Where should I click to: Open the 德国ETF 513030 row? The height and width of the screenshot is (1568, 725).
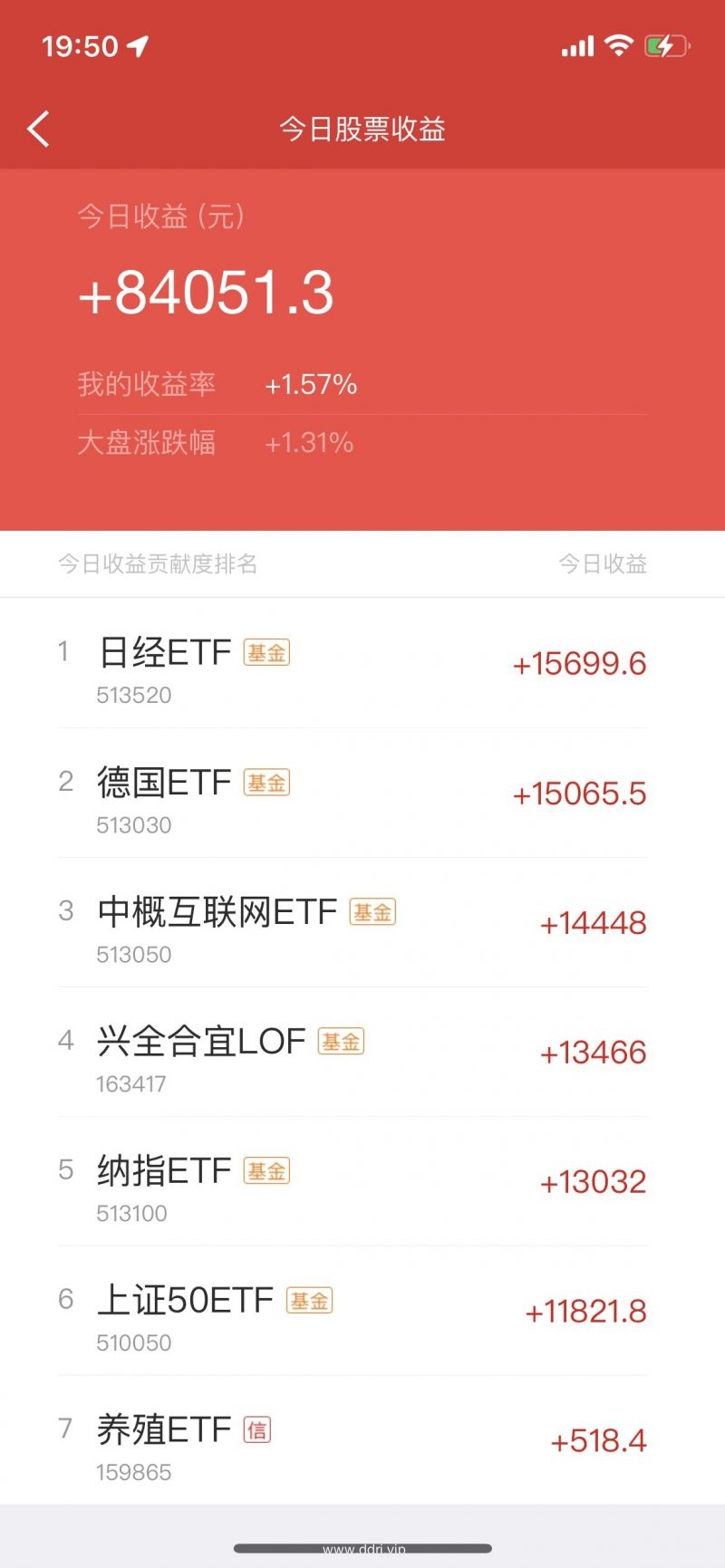point(362,793)
